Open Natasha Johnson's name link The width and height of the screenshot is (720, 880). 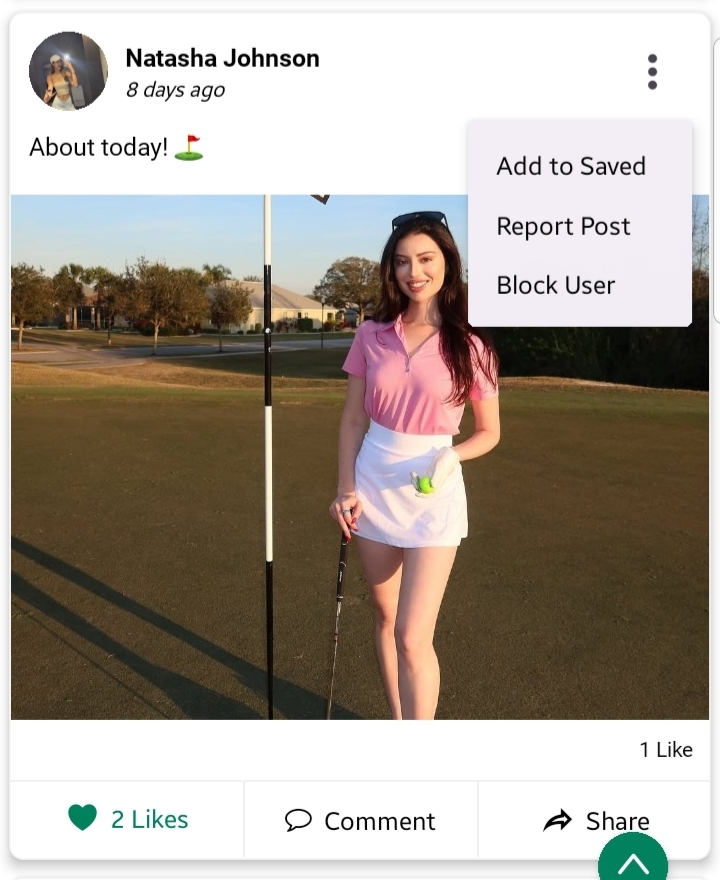pos(222,58)
